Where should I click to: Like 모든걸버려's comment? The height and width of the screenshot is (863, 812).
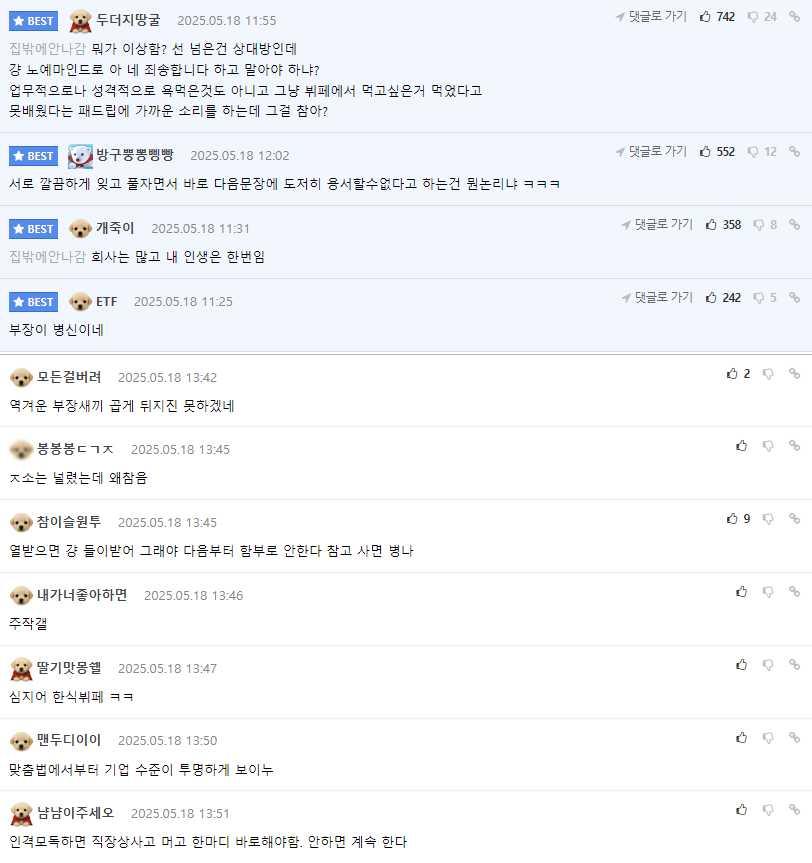pyautogui.click(x=732, y=374)
